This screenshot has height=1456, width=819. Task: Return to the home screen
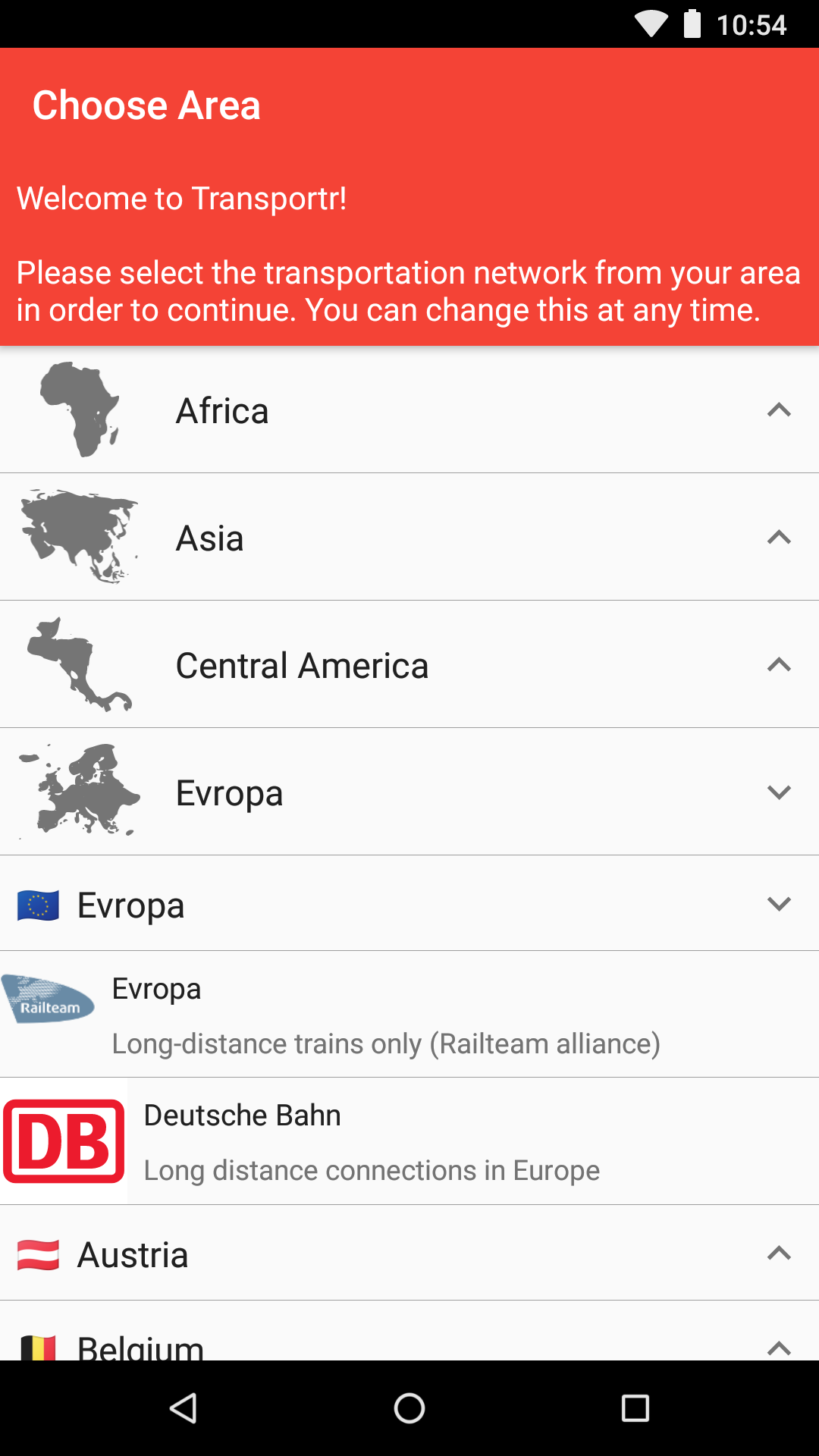coord(409,1408)
